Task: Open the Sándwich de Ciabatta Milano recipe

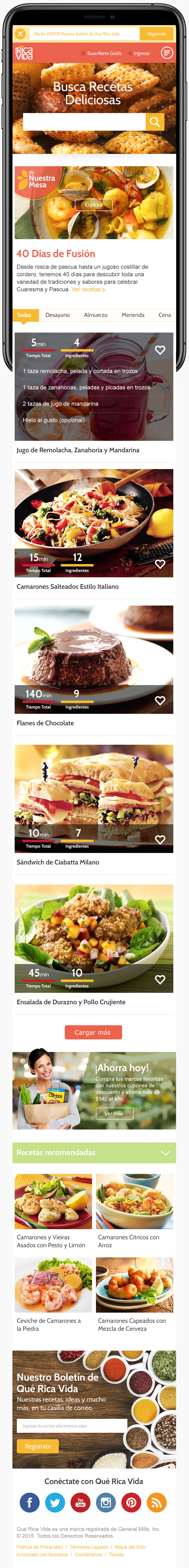Action: coord(58,862)
